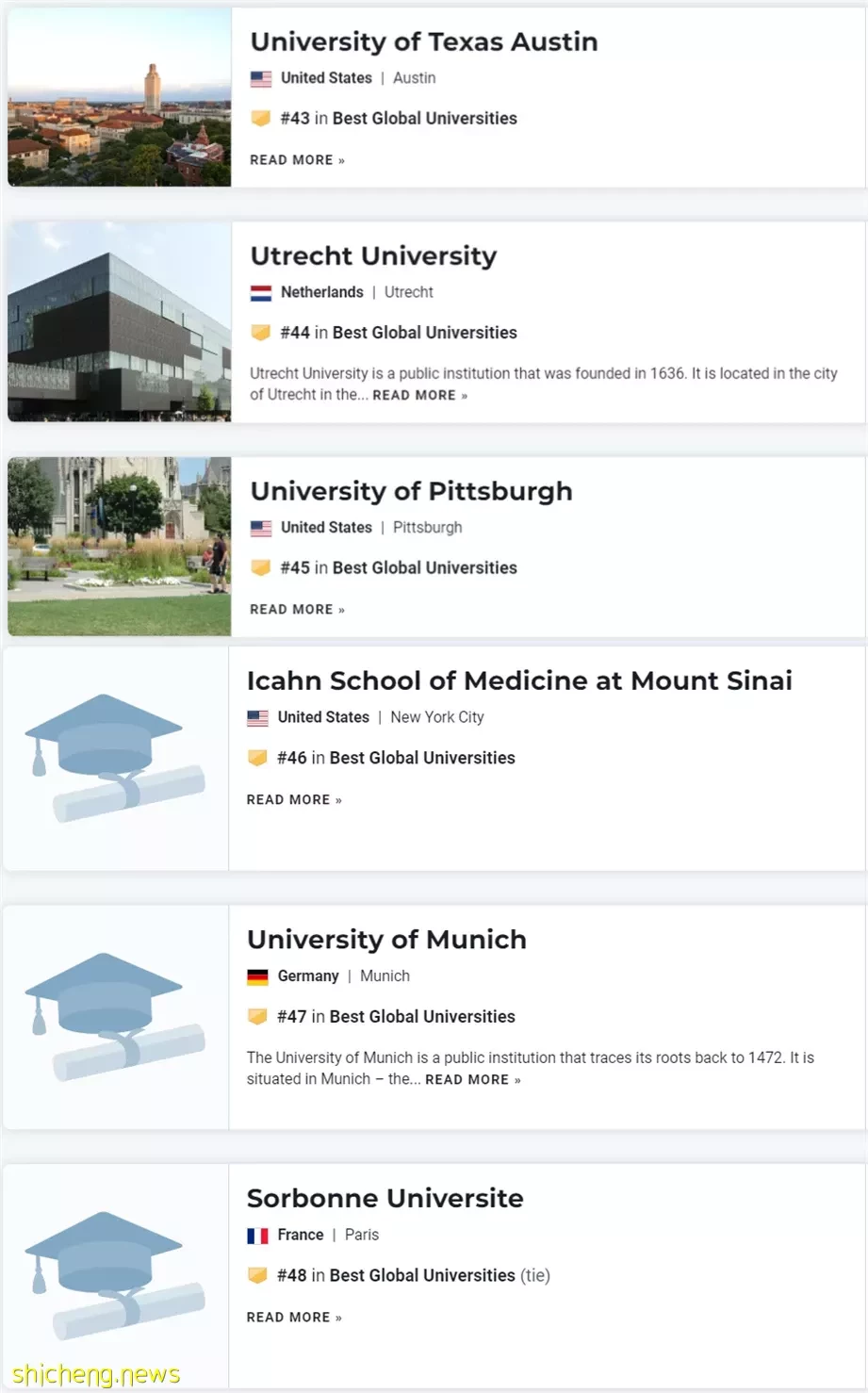868x1393 pixels.
Task: Open the University of Munich title
Action: pyautogui.click(x=386, y=939)
